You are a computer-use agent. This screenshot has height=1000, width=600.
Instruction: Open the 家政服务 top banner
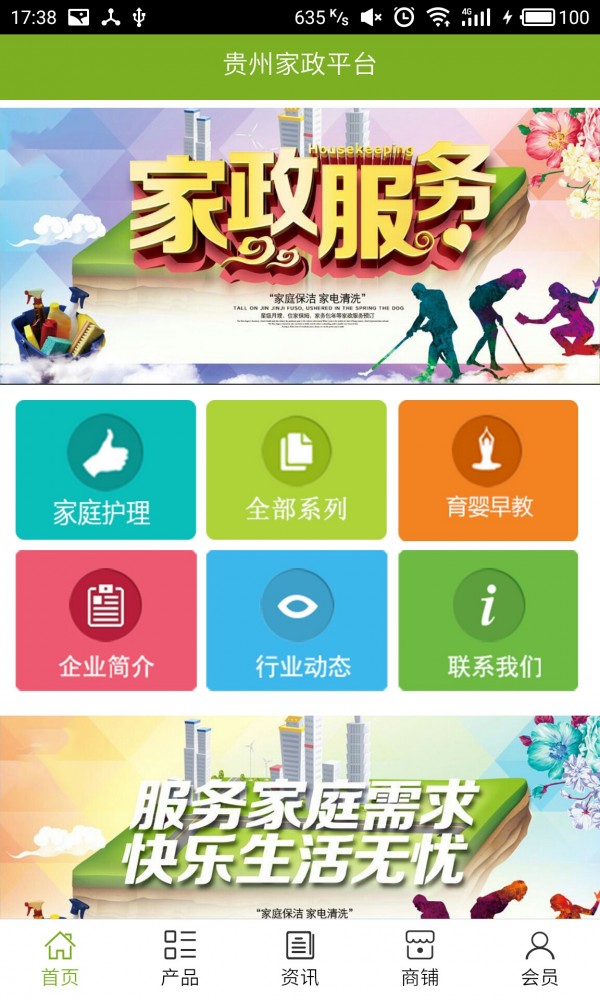300,245
